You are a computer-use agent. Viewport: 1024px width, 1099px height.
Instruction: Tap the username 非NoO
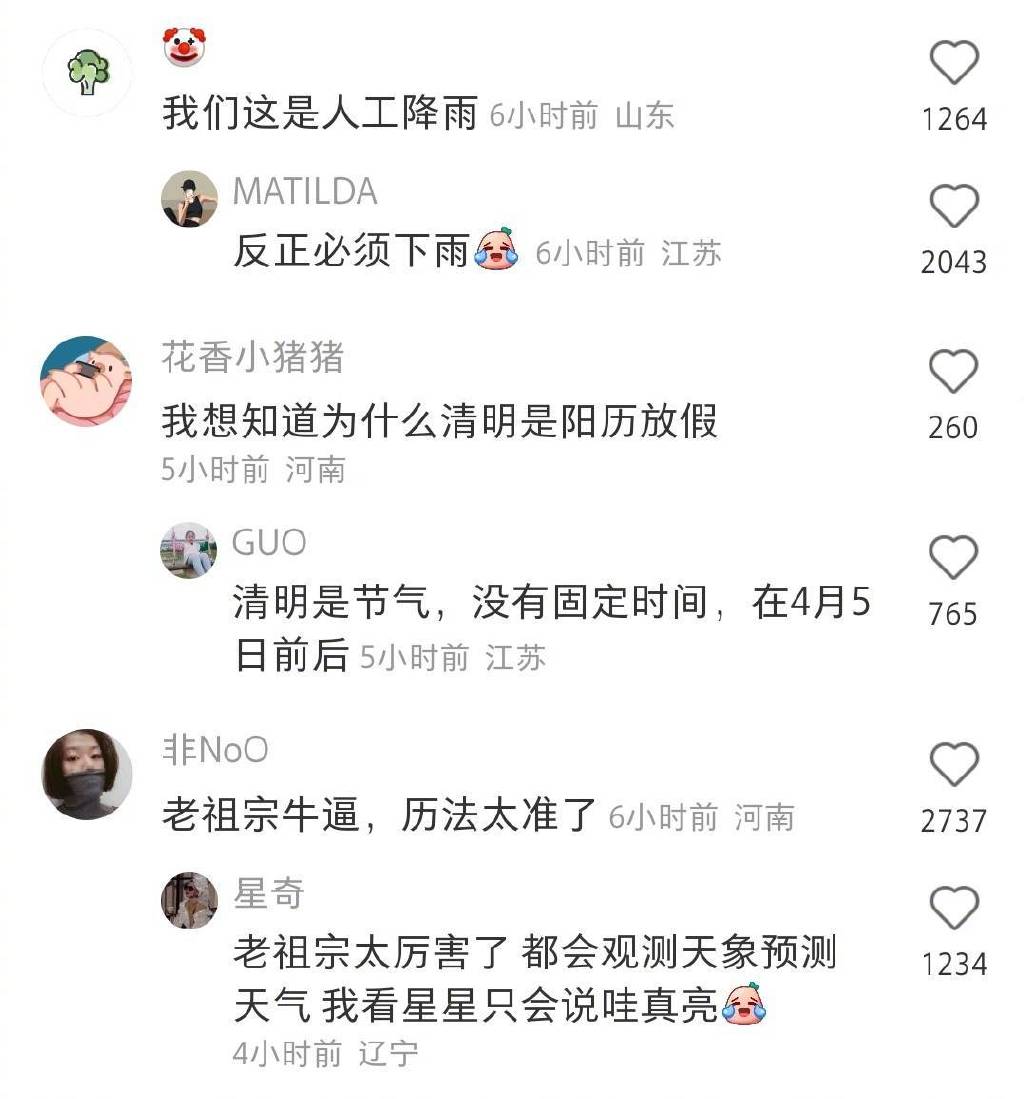(215, 750)
